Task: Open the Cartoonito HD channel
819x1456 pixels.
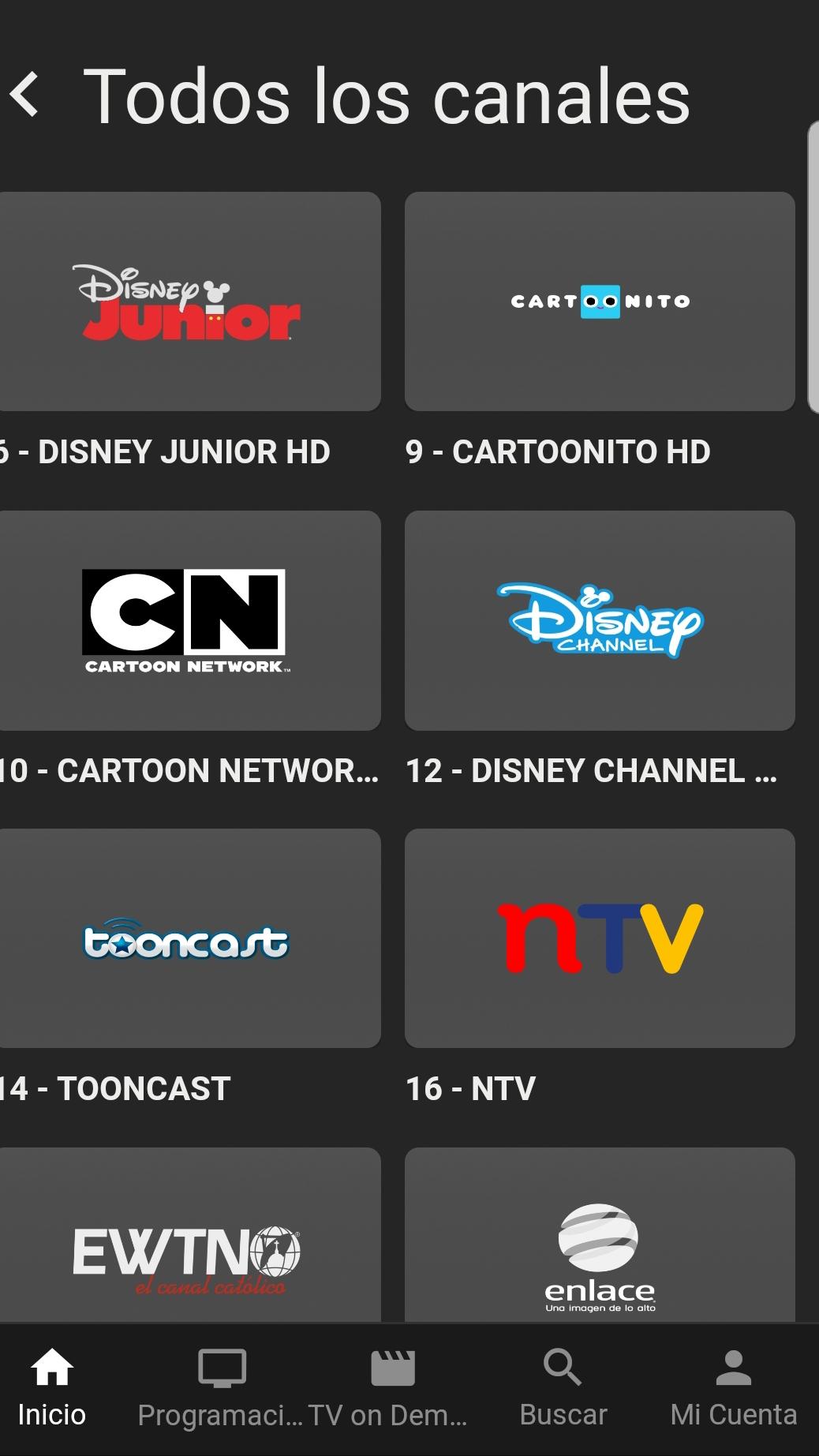Action: (600, 301)
